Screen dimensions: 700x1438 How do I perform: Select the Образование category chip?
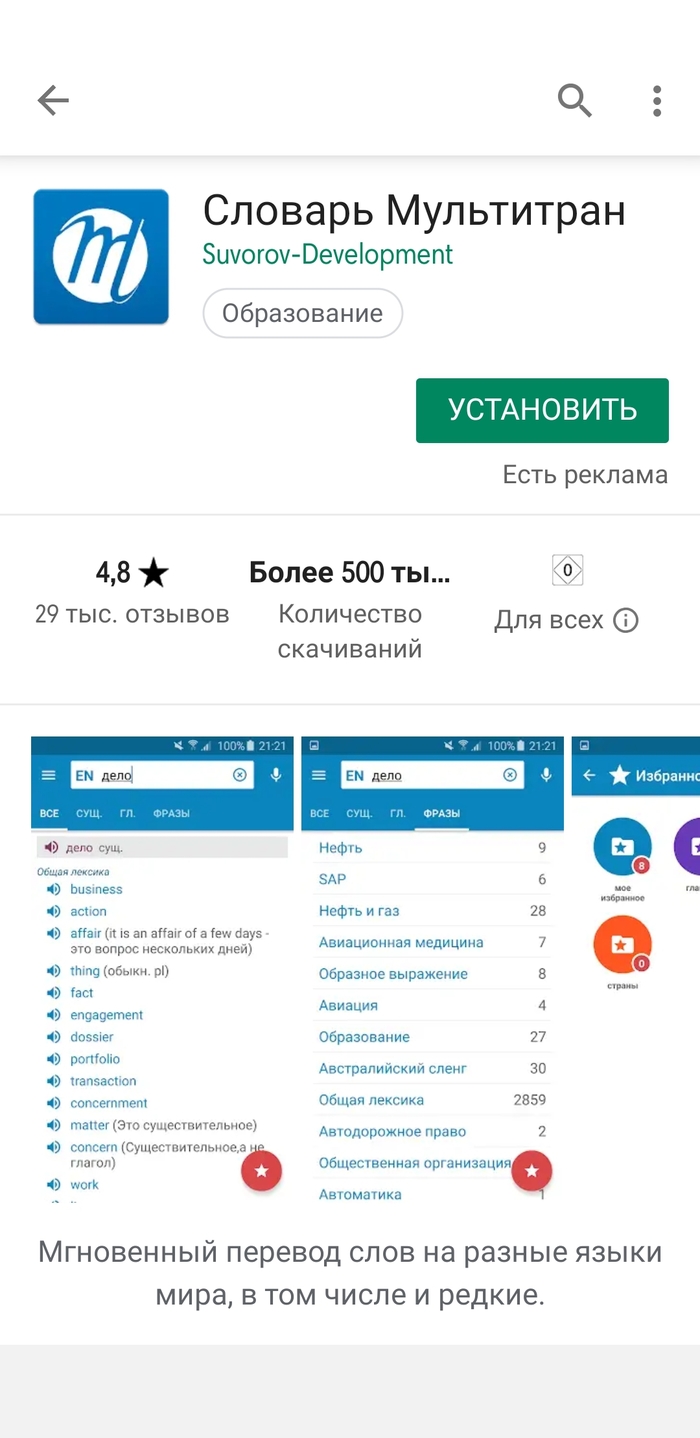(302, 314)
